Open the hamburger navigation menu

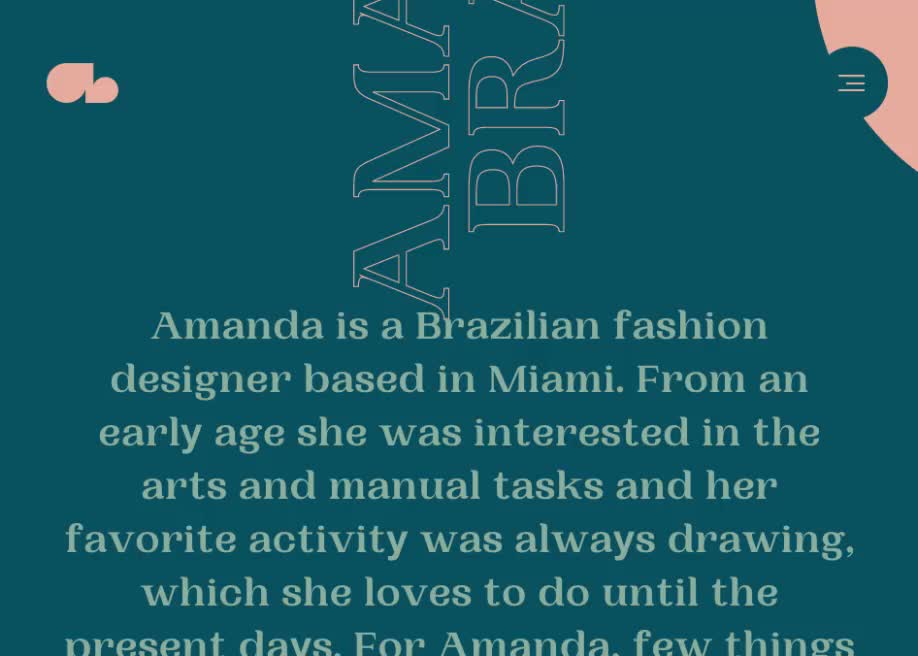[851, 83]
